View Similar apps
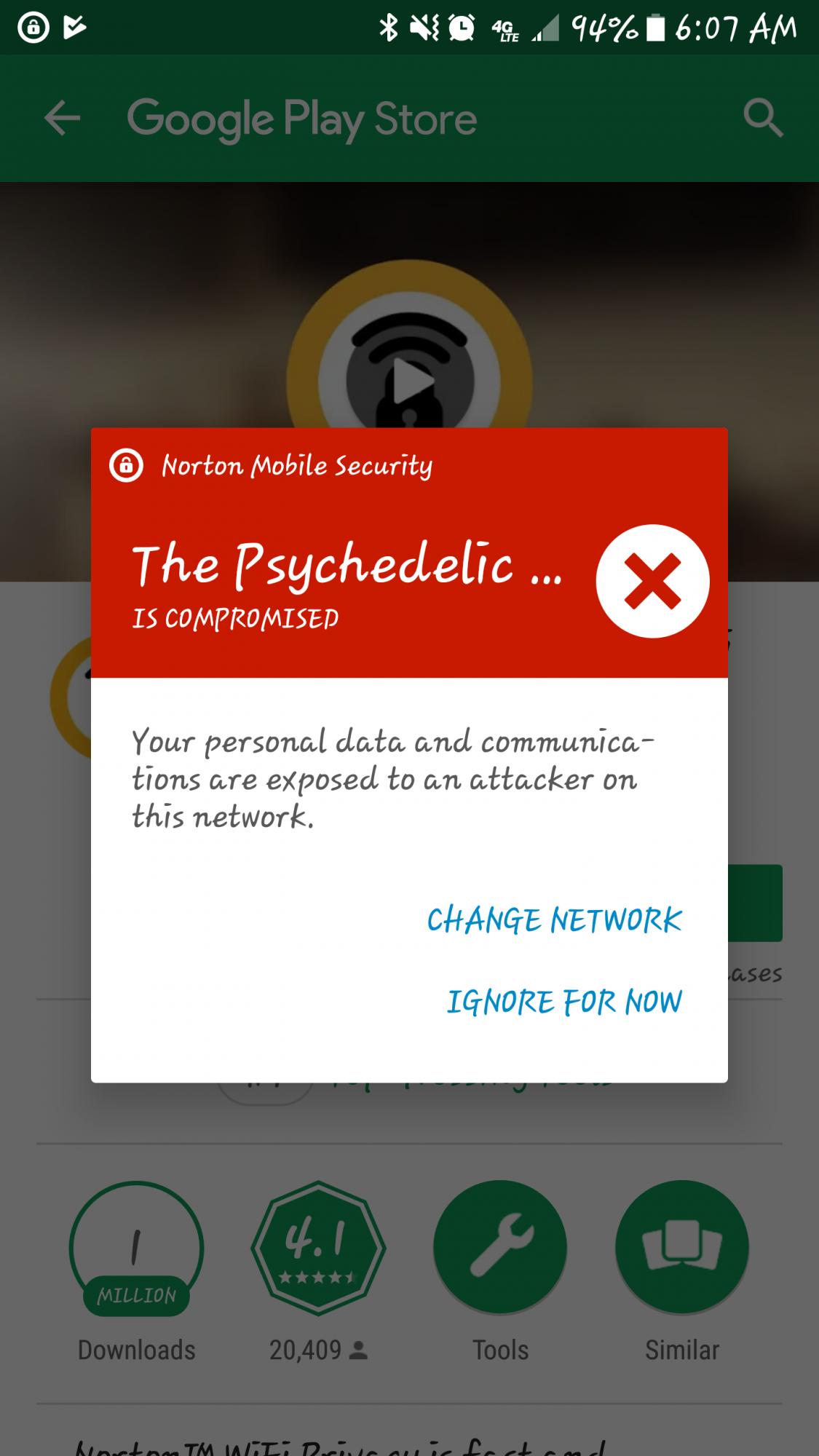This screenshot has width=819, height=1456. coord(682,1248)
